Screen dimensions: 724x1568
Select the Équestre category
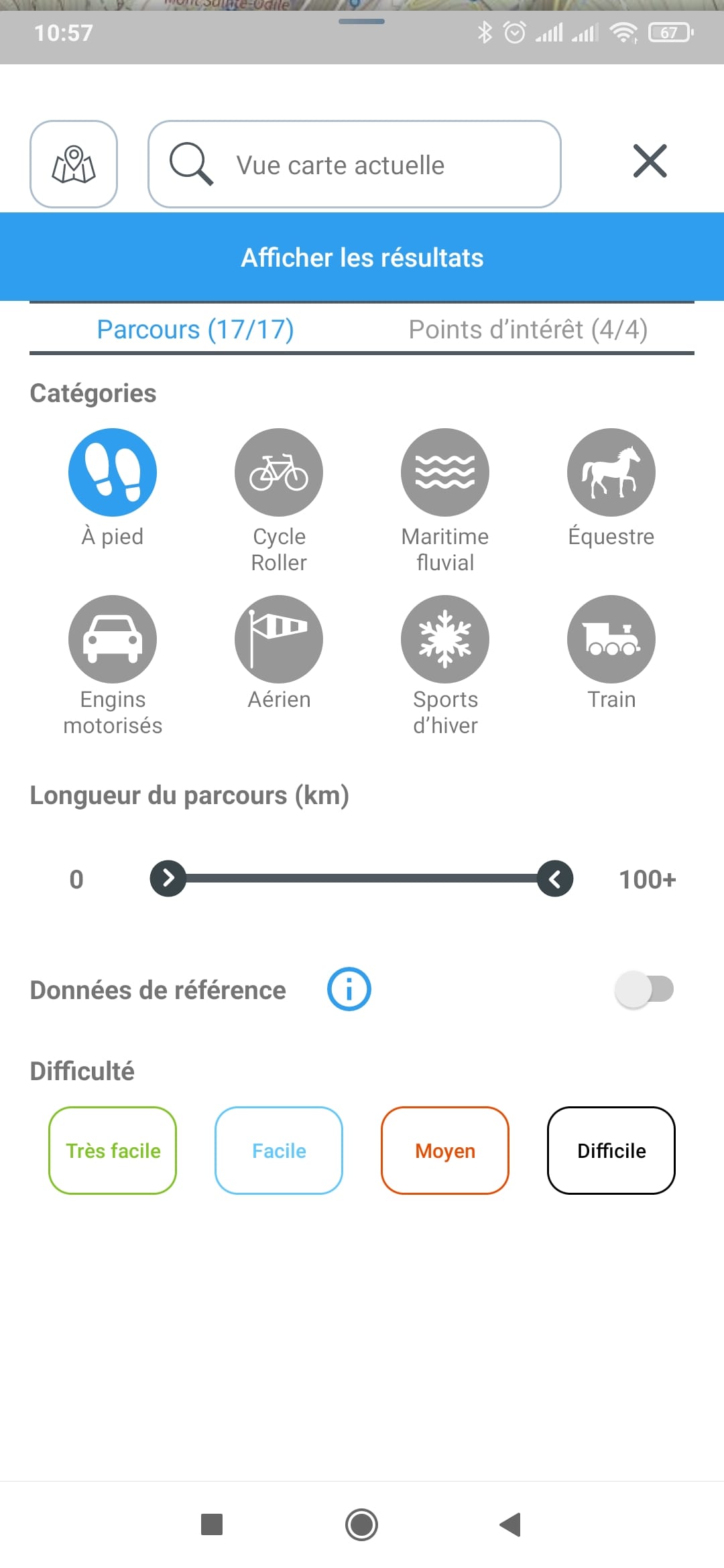tap(611, 472)
